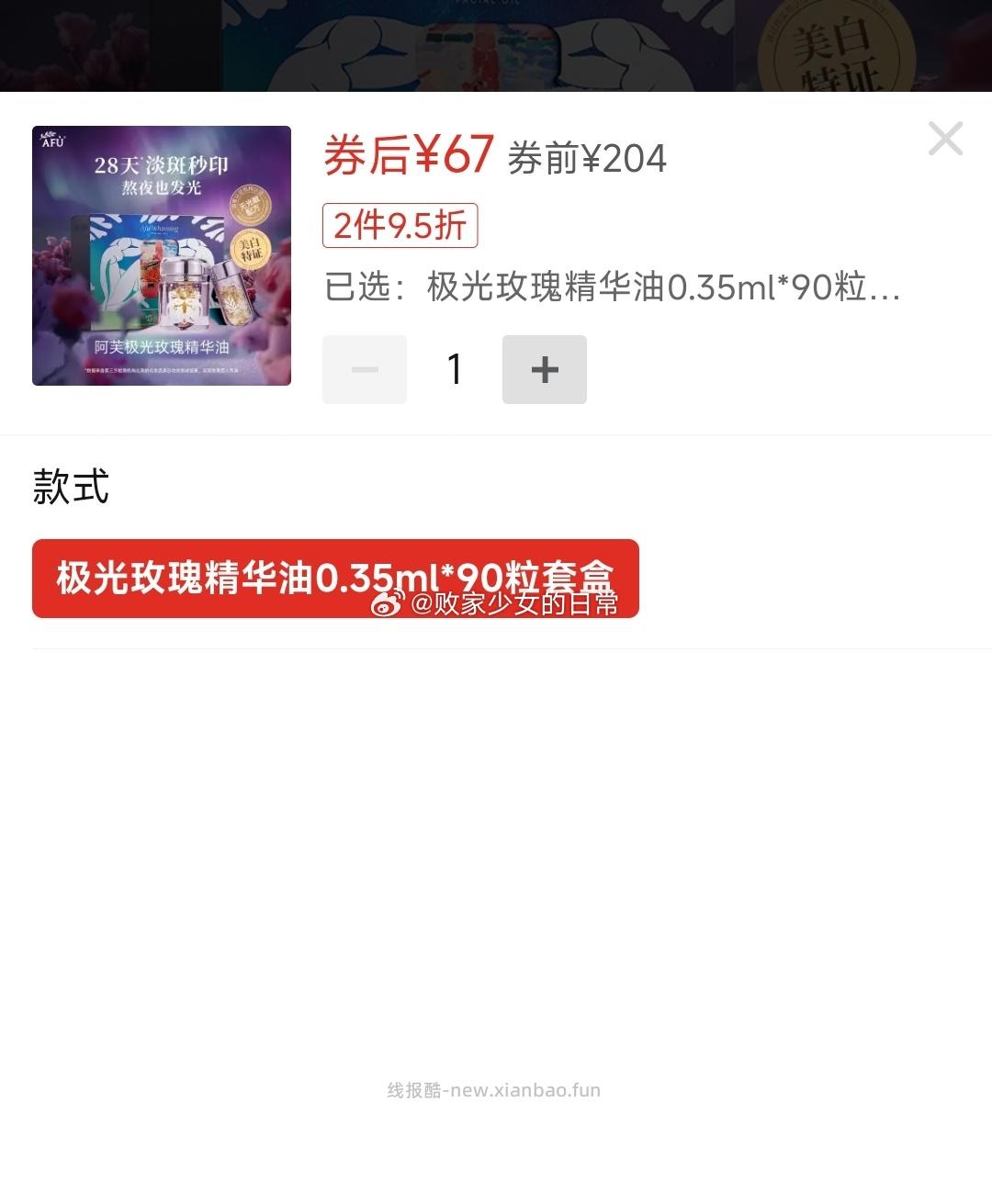Tap the X icon to dismiss the popup
The height and width of the screenshot is (1204, 992).
(x=945, y=138)
